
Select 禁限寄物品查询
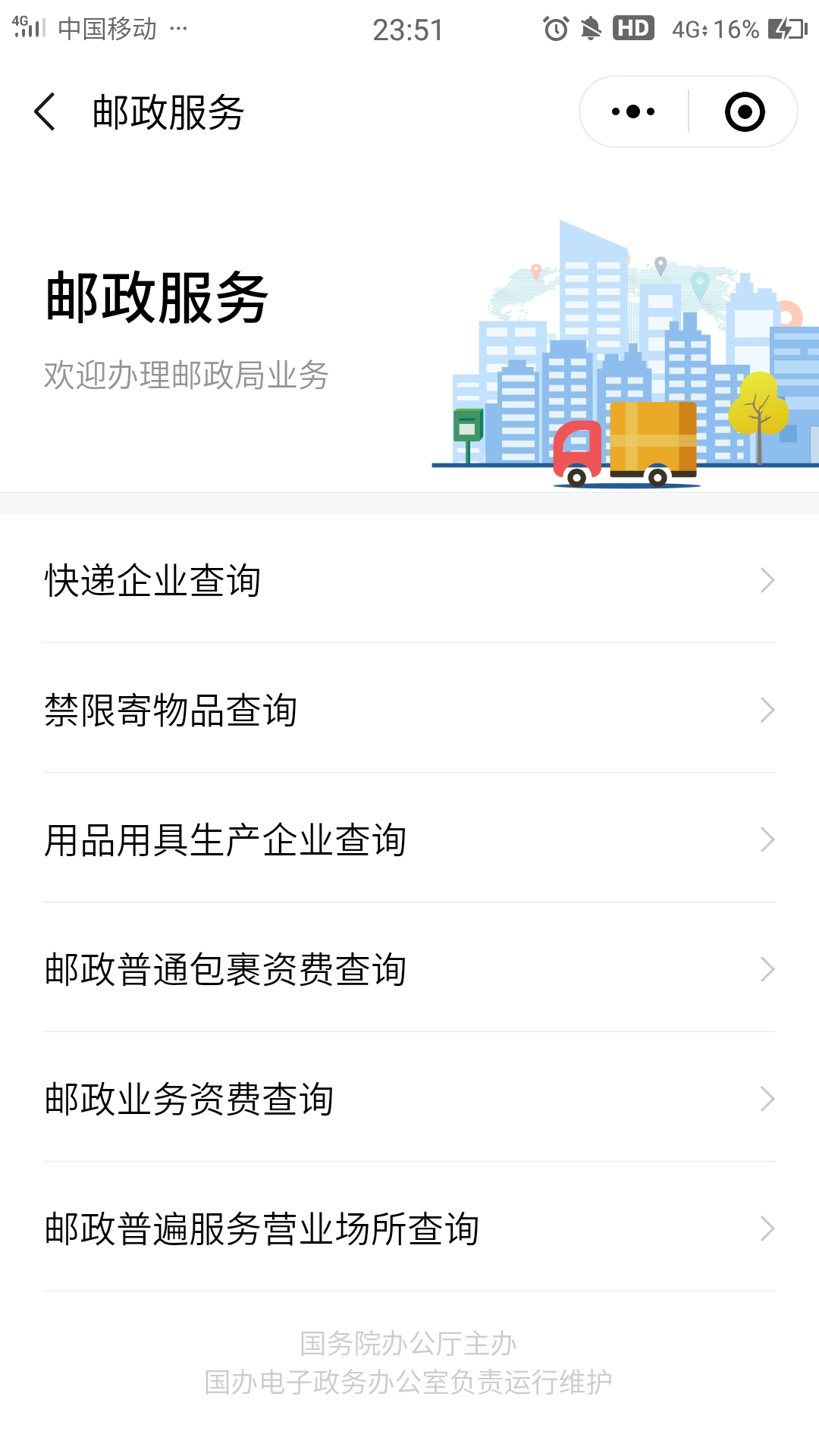409,711
